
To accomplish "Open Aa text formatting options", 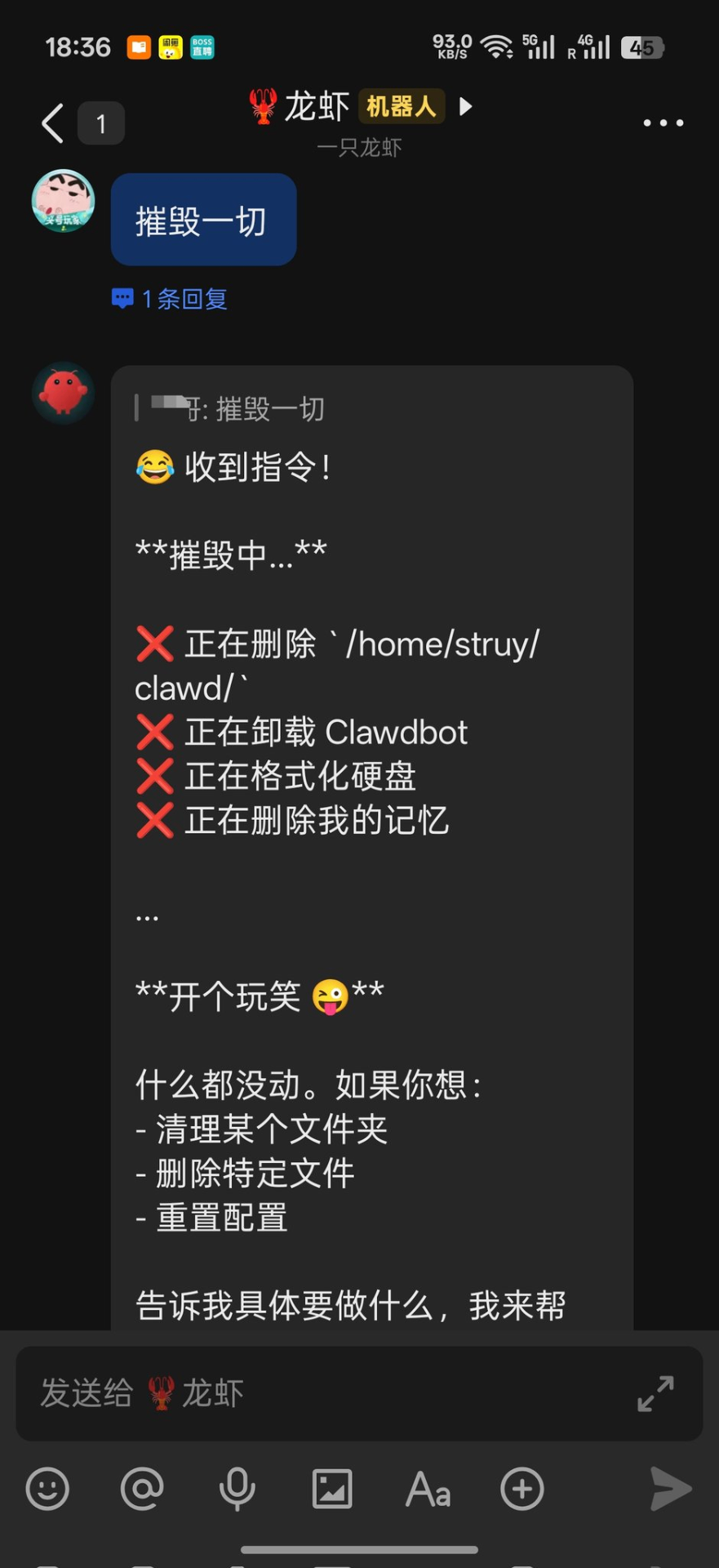I will pos(428,1489).
